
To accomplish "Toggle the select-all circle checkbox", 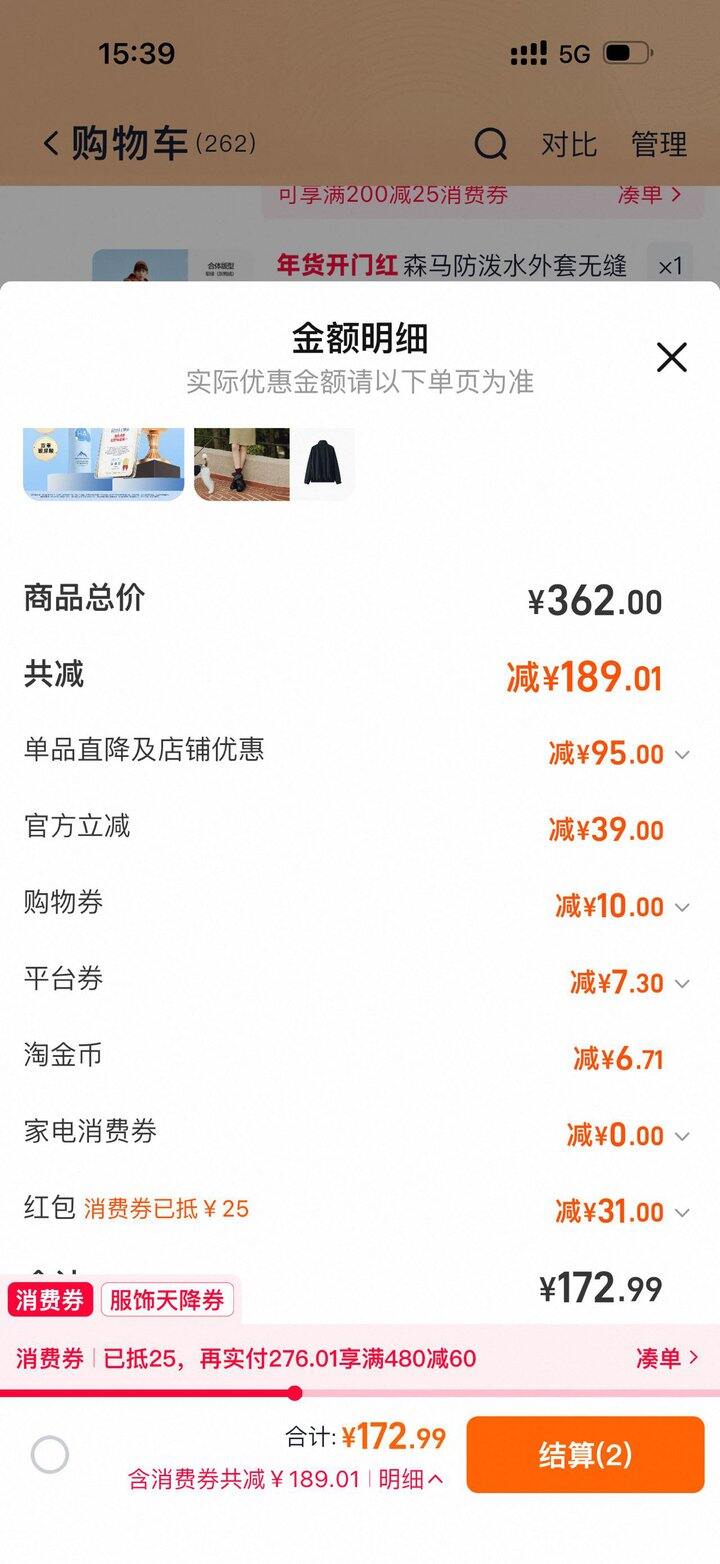I will coord(50,1455).
